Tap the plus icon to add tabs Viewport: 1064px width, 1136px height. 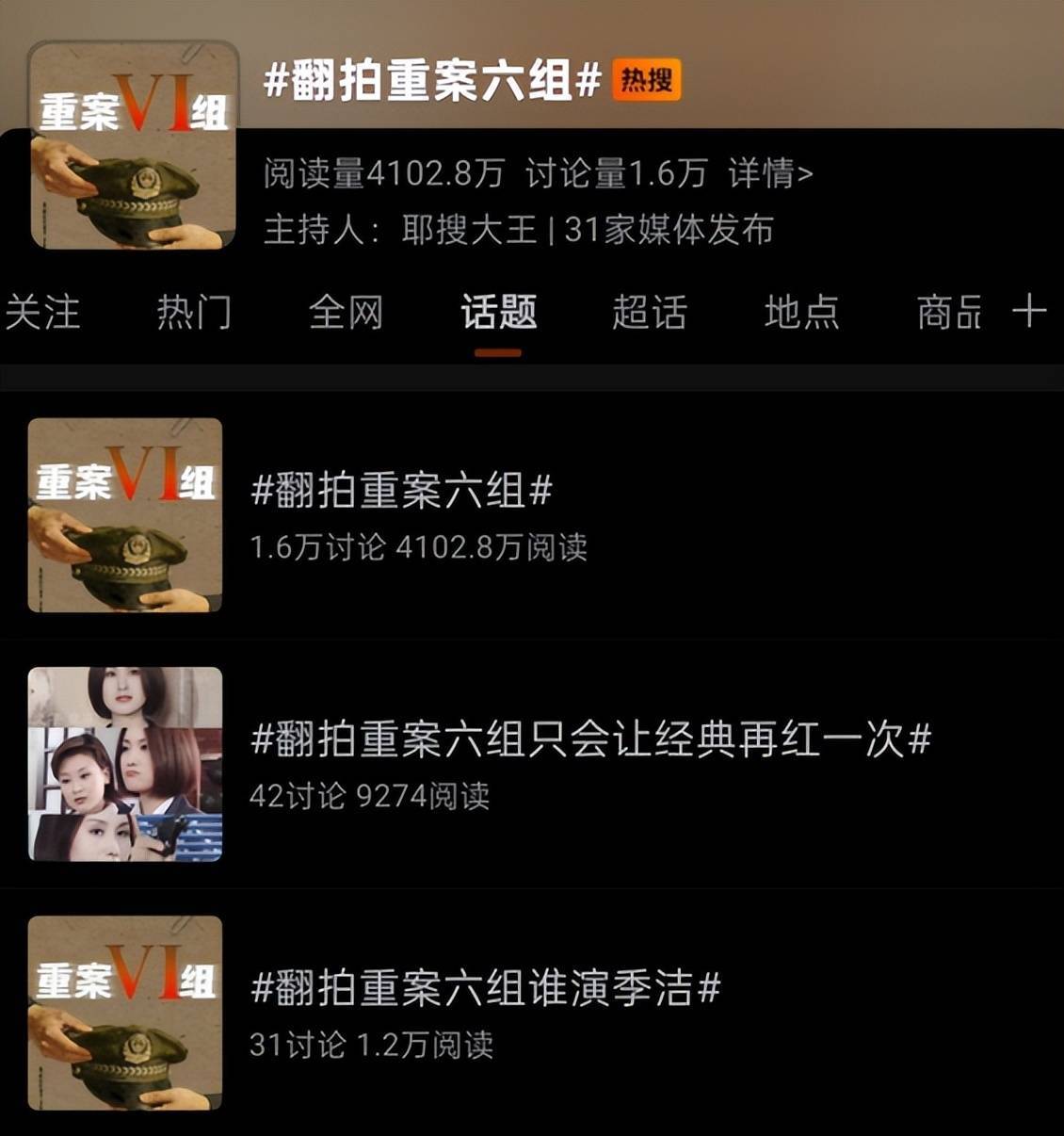1029,310
